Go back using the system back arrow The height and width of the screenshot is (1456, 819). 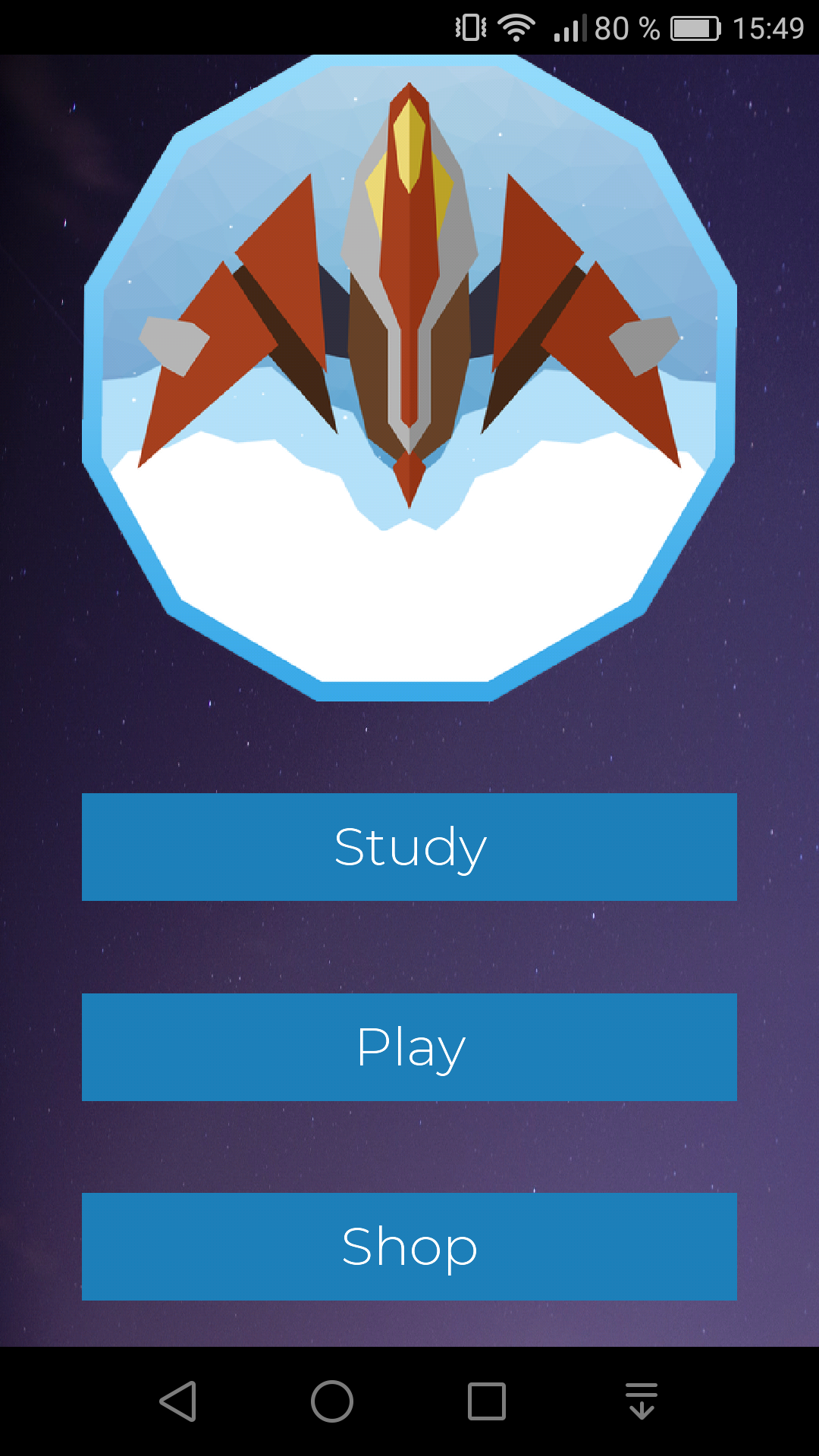(x=179, y=1401)
